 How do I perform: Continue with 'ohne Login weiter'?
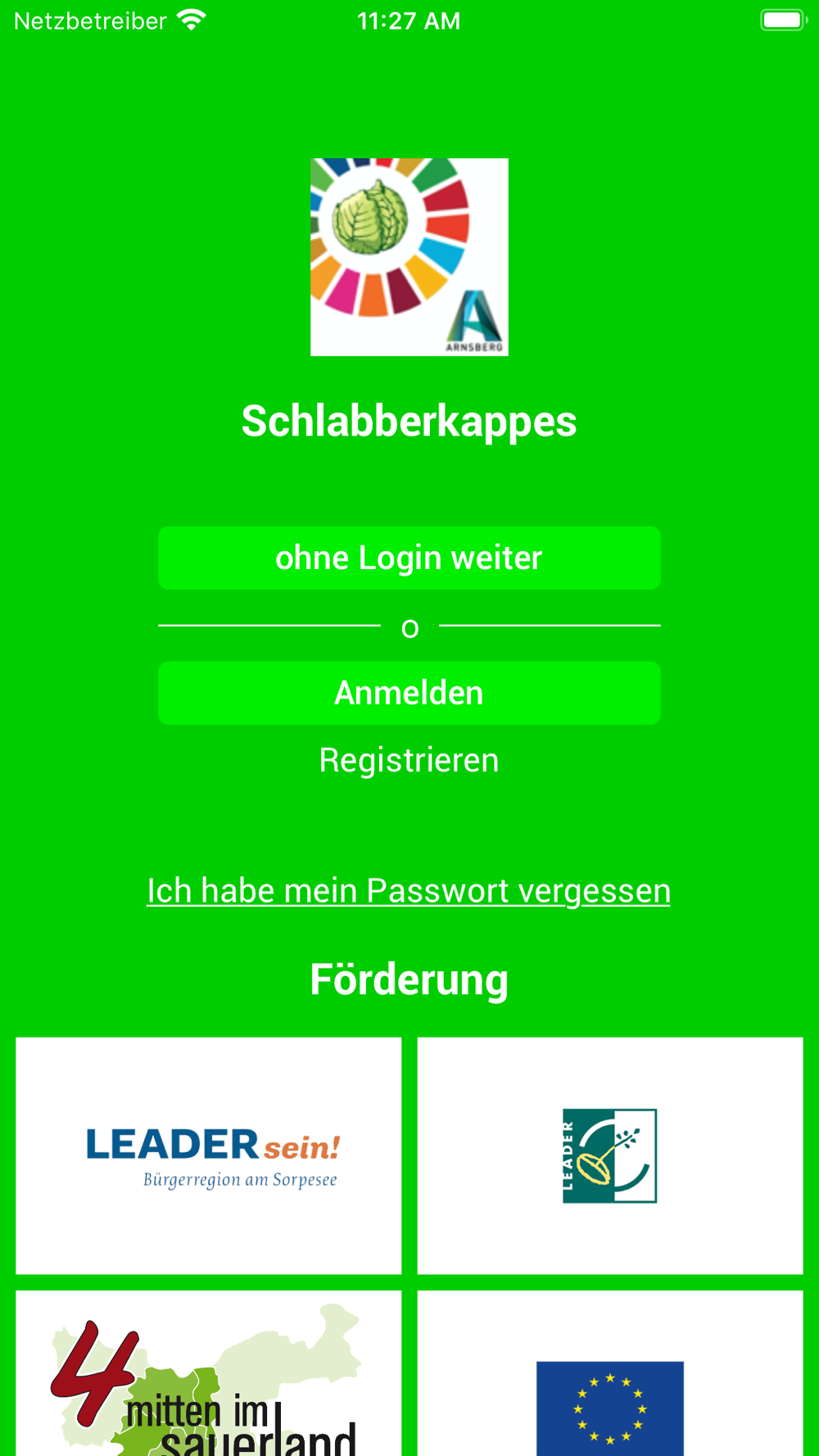click(x=409, y=558)
